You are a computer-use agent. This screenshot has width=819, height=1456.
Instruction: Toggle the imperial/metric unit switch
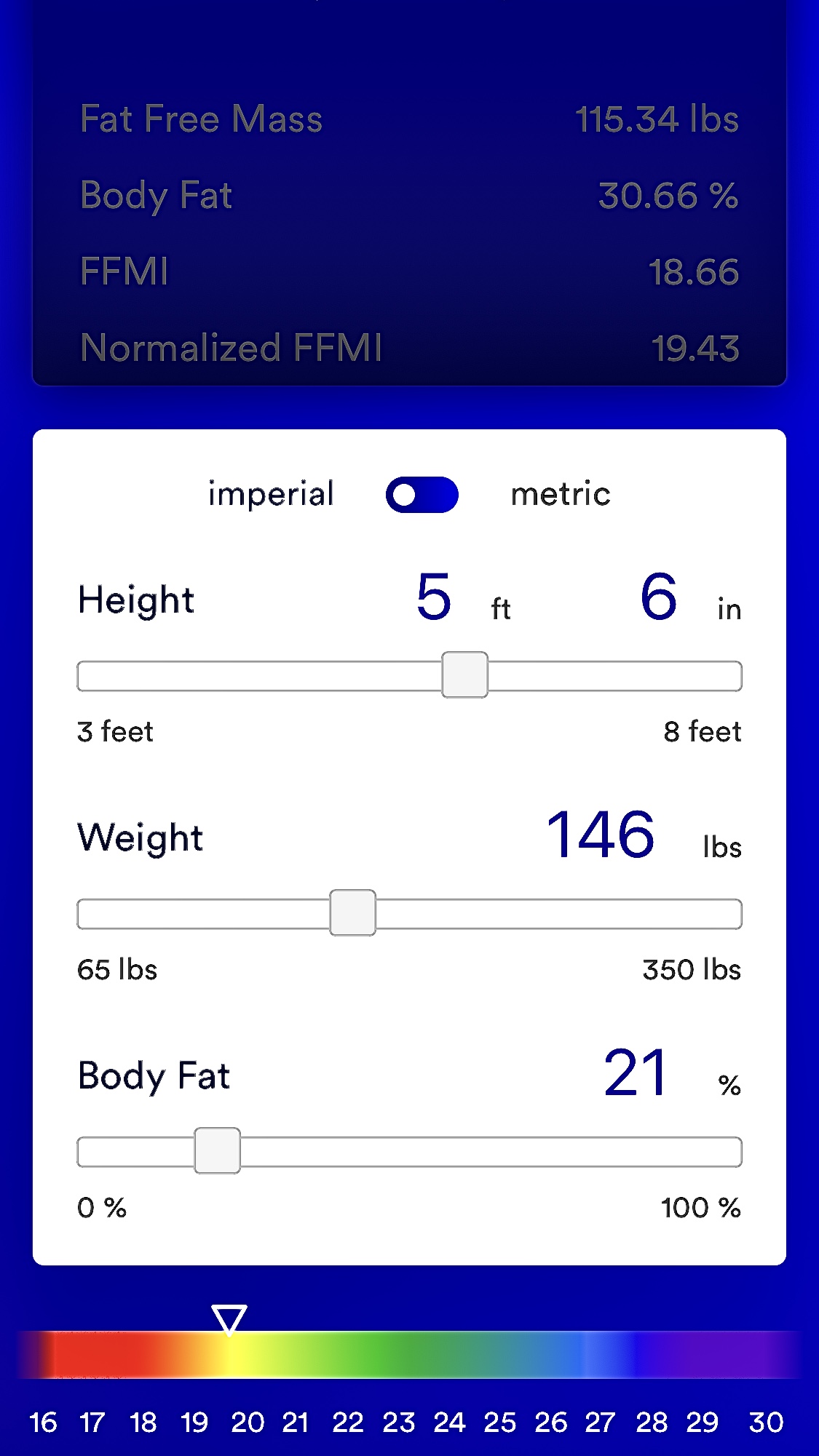422,495
